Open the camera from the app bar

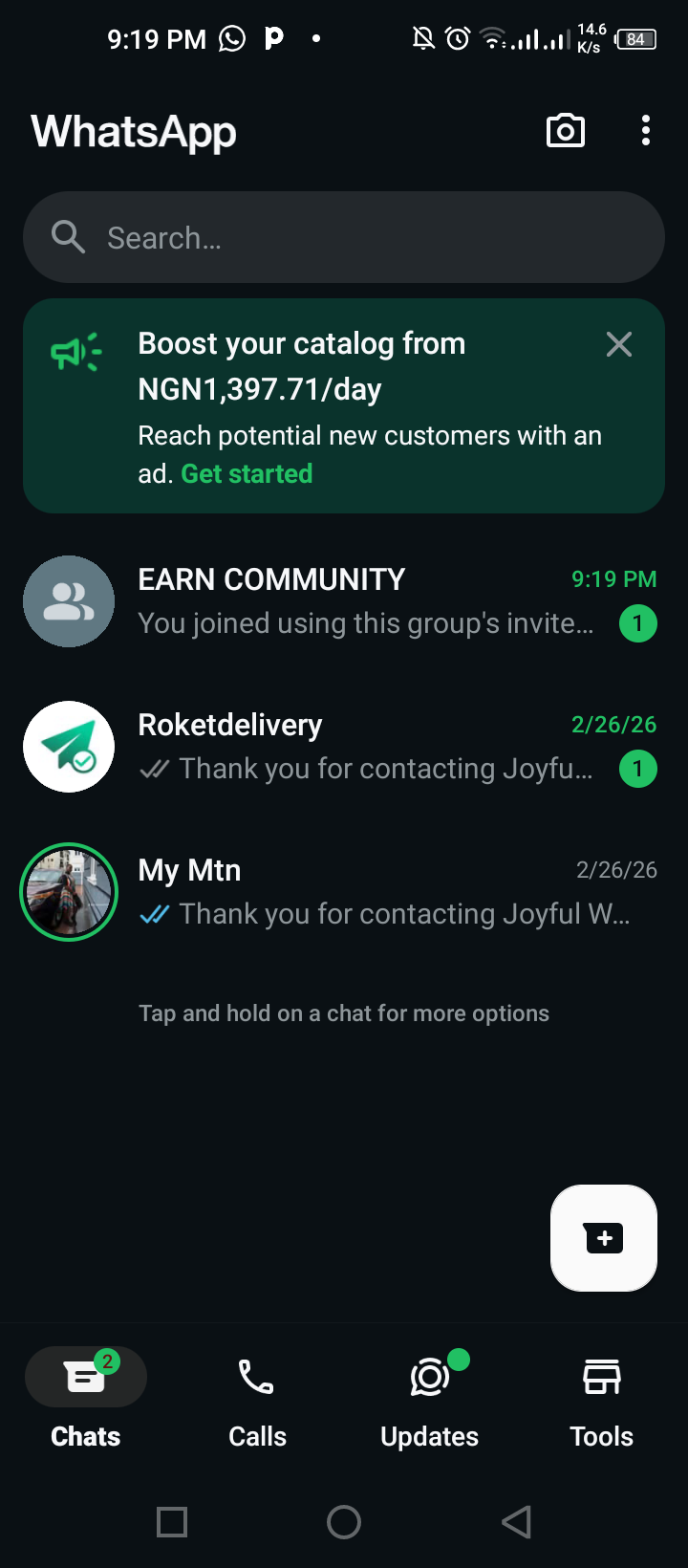(565, 131)
